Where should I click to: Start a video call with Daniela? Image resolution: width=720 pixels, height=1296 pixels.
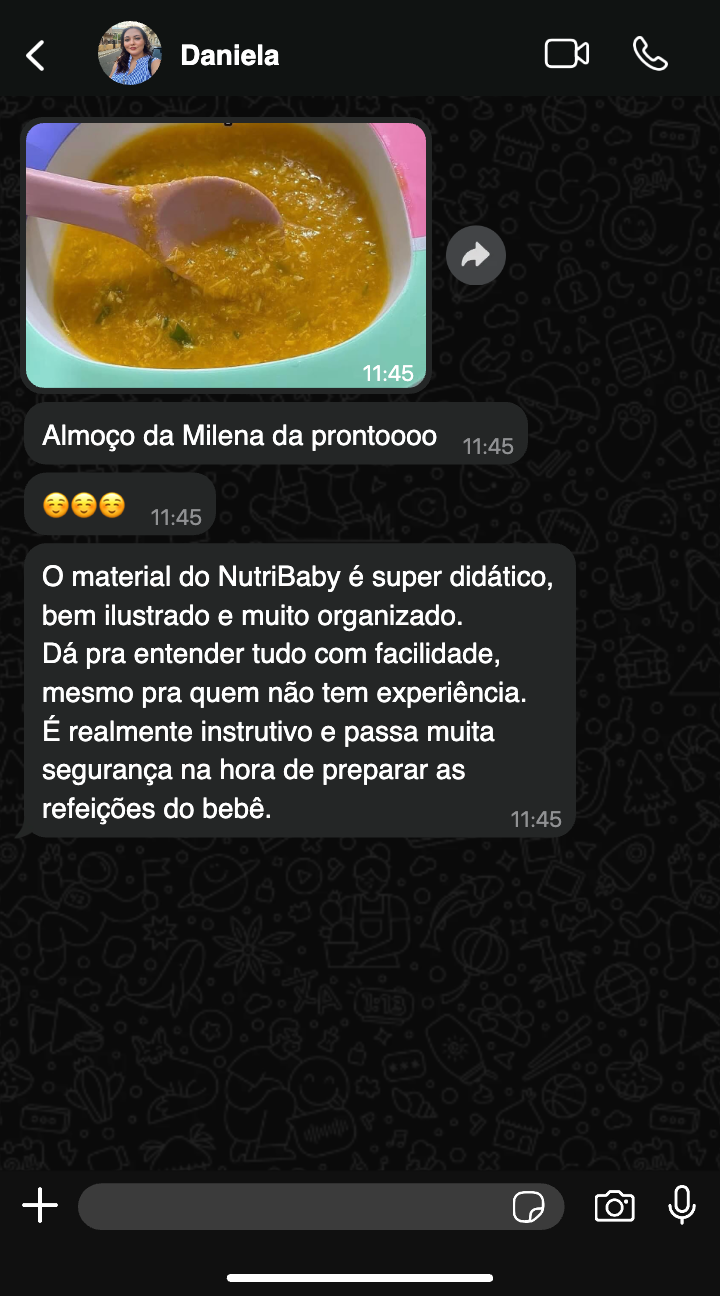coord(566,54)
